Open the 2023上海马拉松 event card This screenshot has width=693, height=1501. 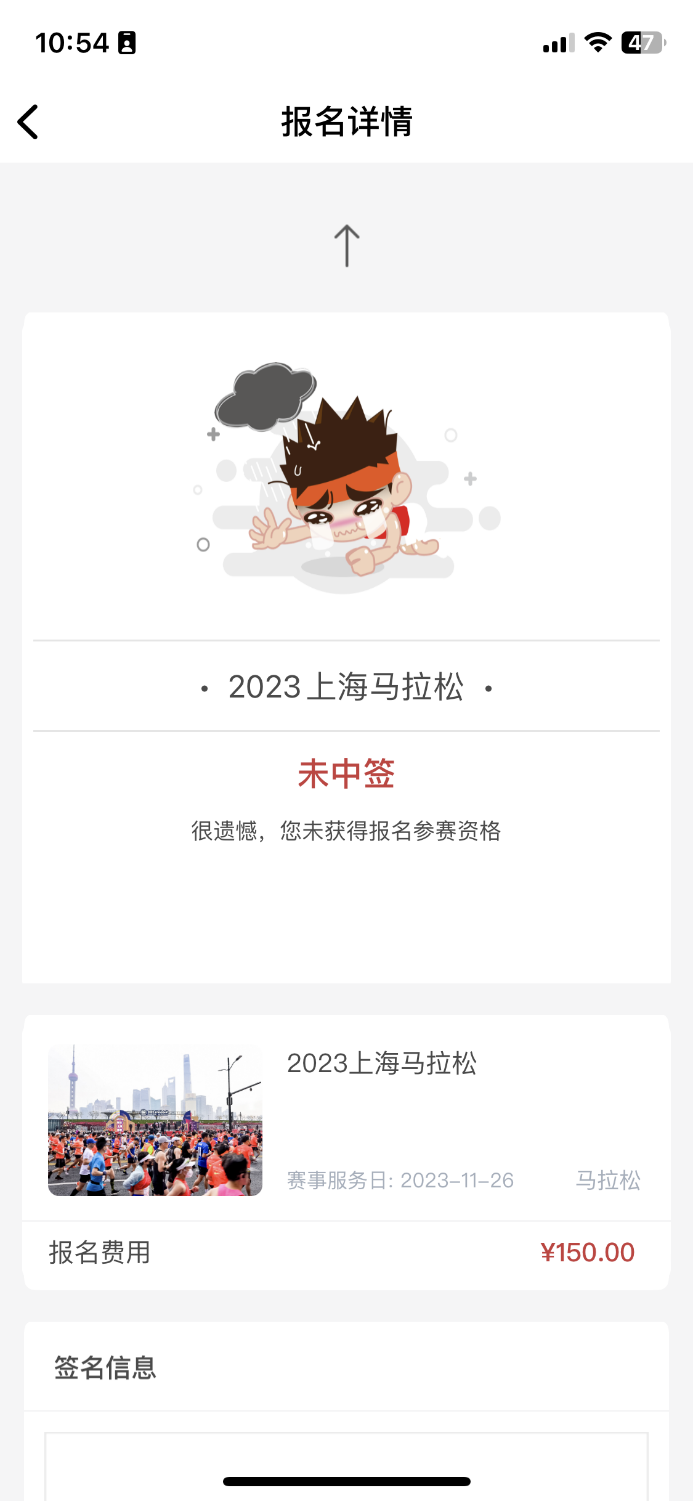point(346,1119)
